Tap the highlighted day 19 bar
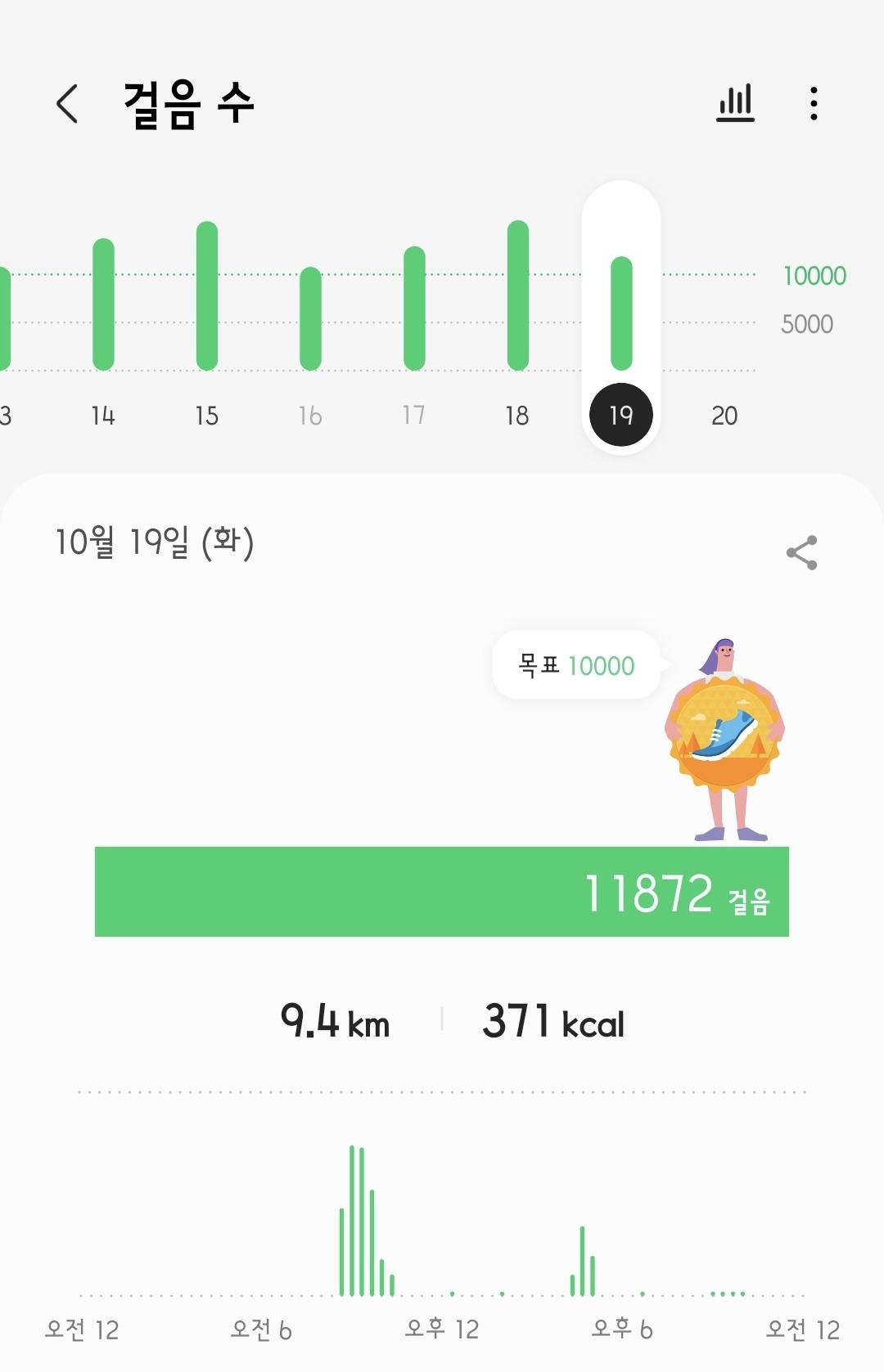 (x=621, y=315)
